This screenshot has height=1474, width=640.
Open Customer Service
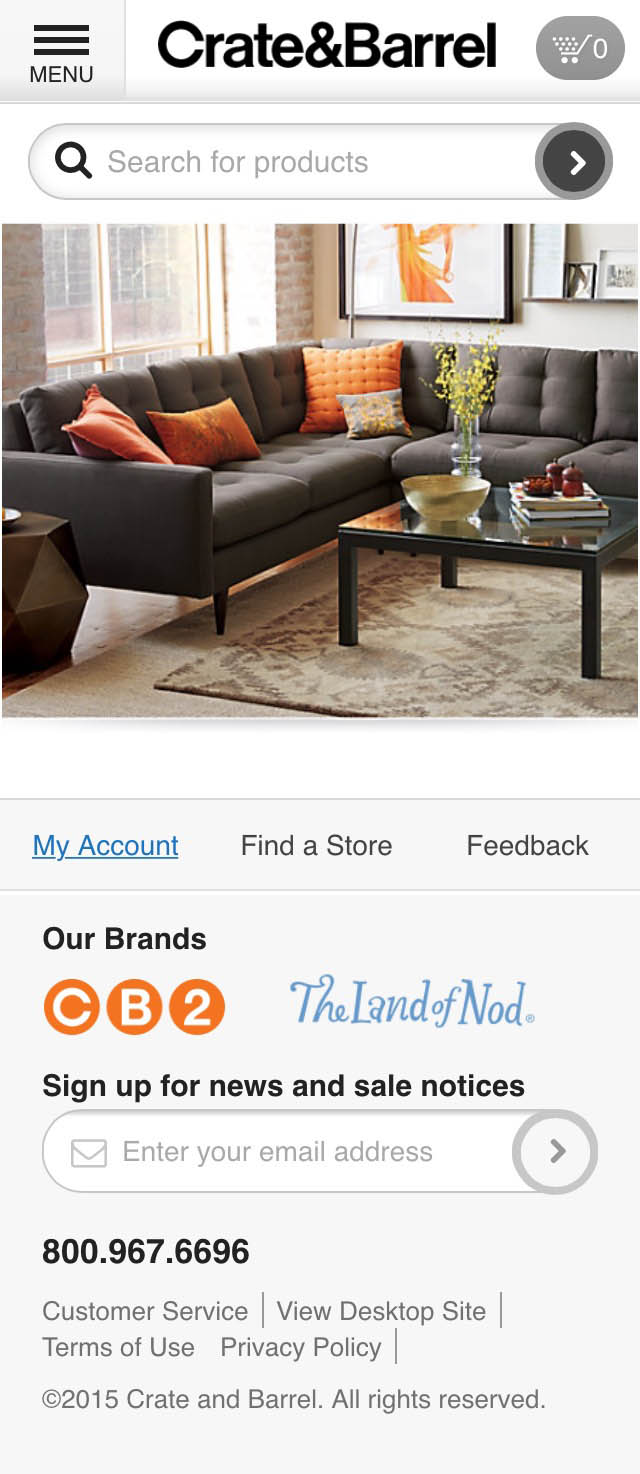145,1311
